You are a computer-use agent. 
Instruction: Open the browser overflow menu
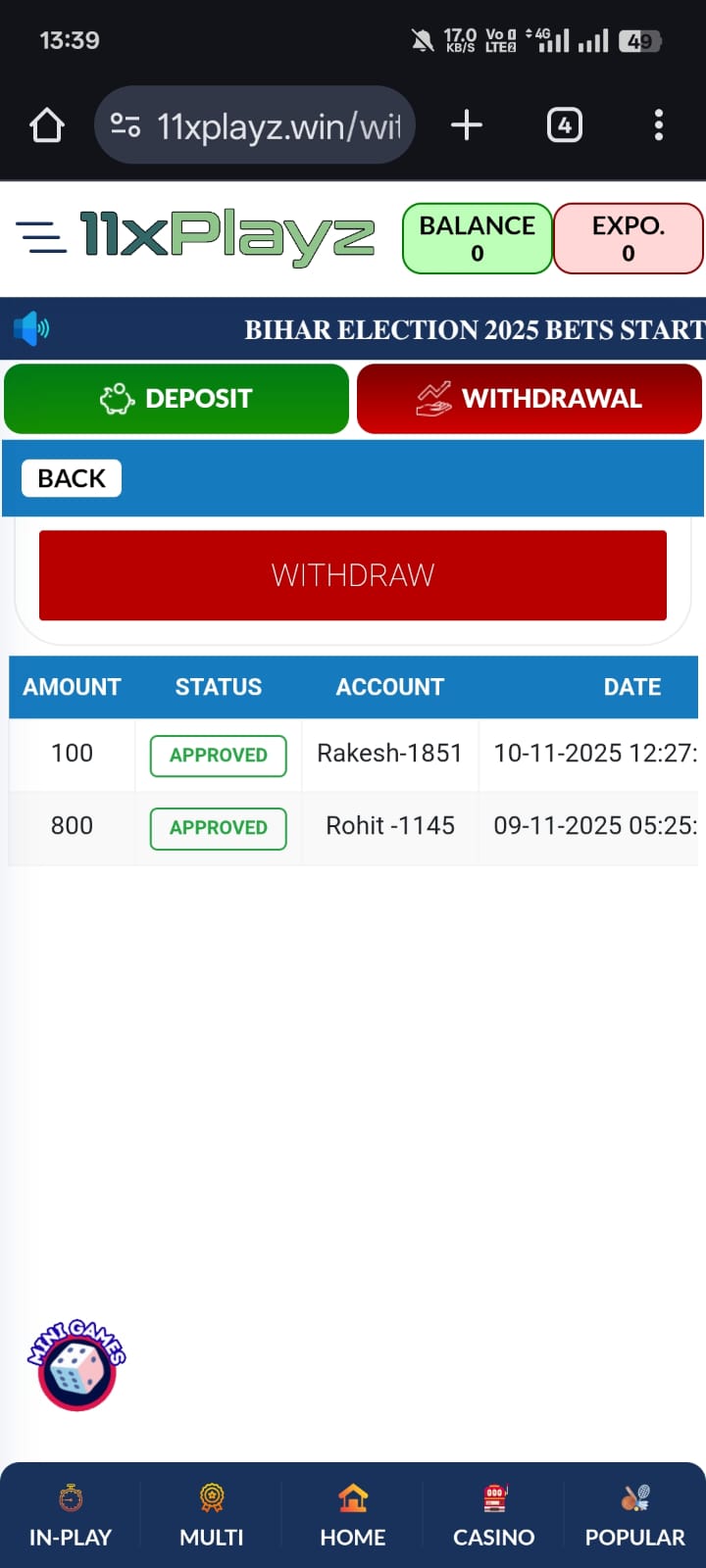tap(659, 125)
